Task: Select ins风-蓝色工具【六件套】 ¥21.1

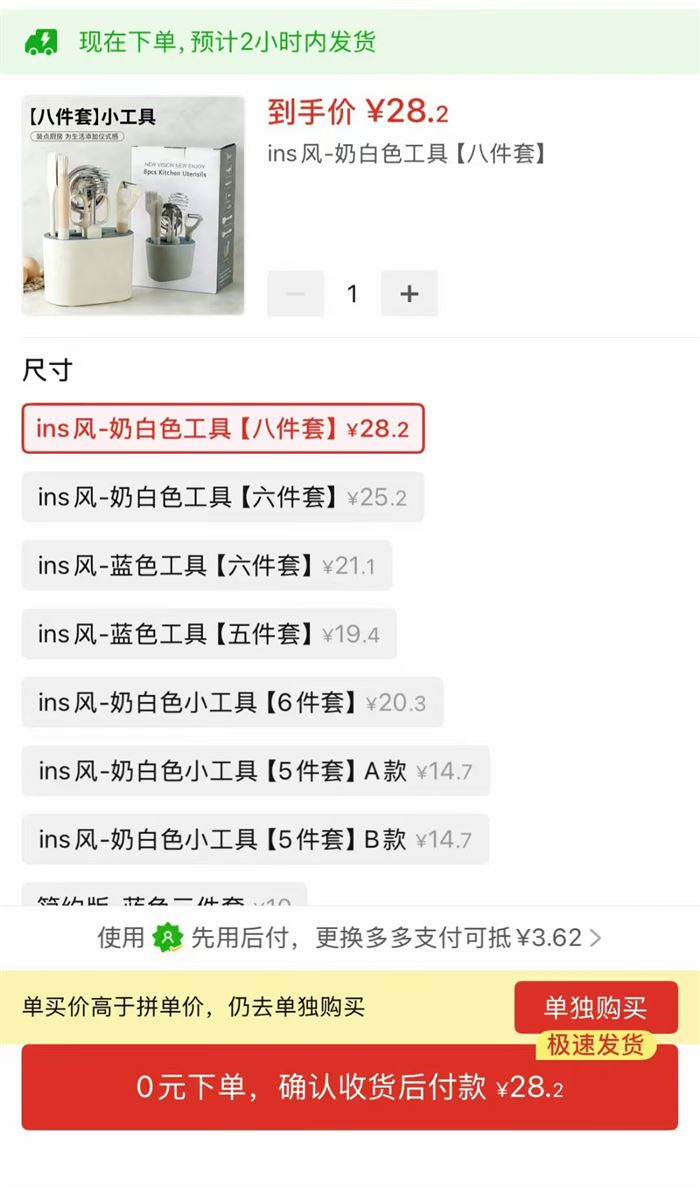Action: click(x=206, y=566)
